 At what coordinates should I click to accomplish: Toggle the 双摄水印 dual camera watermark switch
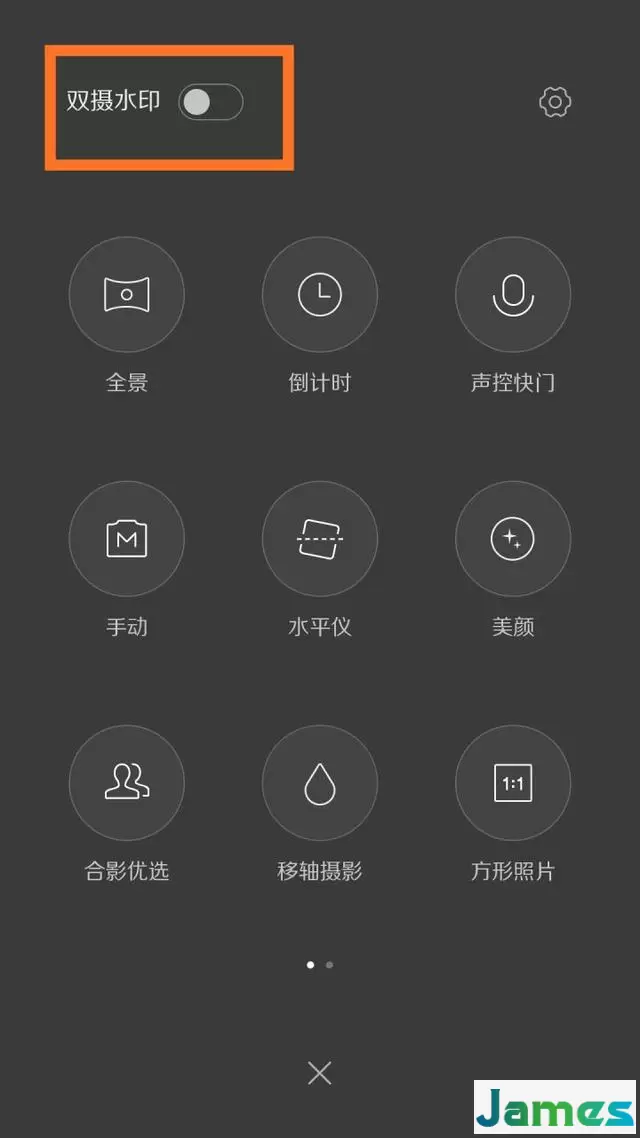click(x=210, y=102)
